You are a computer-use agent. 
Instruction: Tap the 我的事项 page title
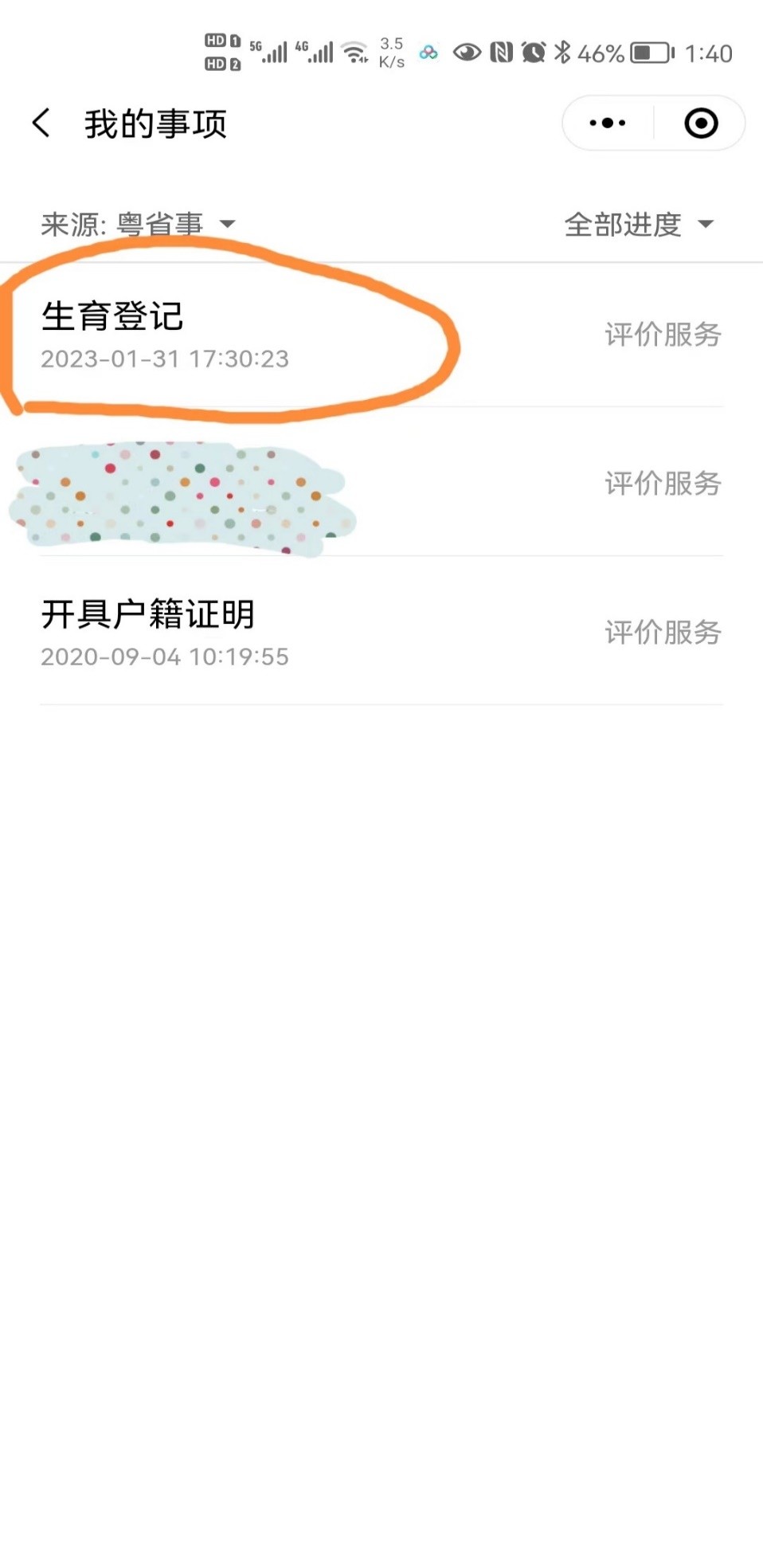click(156, 123)
